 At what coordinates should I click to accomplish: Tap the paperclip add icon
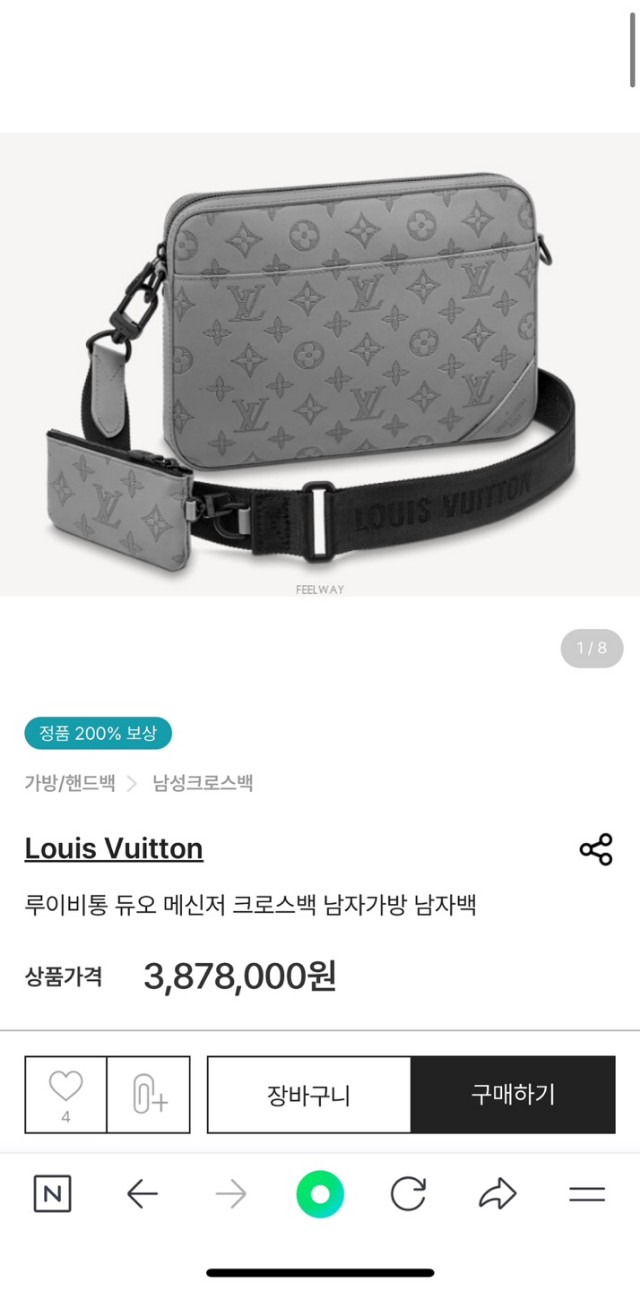tap(149, 1095)
